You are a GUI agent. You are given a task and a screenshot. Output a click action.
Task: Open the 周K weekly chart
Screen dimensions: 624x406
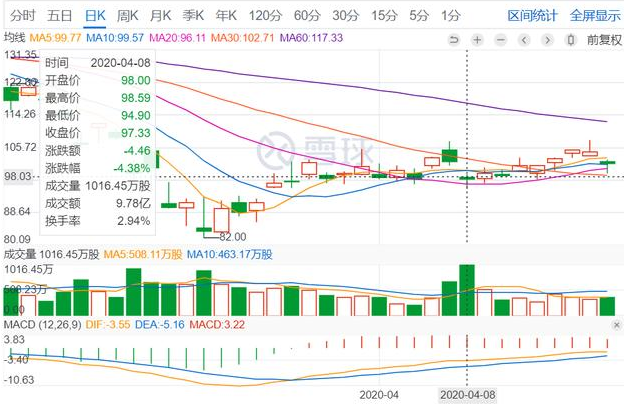tap(127, 16)
